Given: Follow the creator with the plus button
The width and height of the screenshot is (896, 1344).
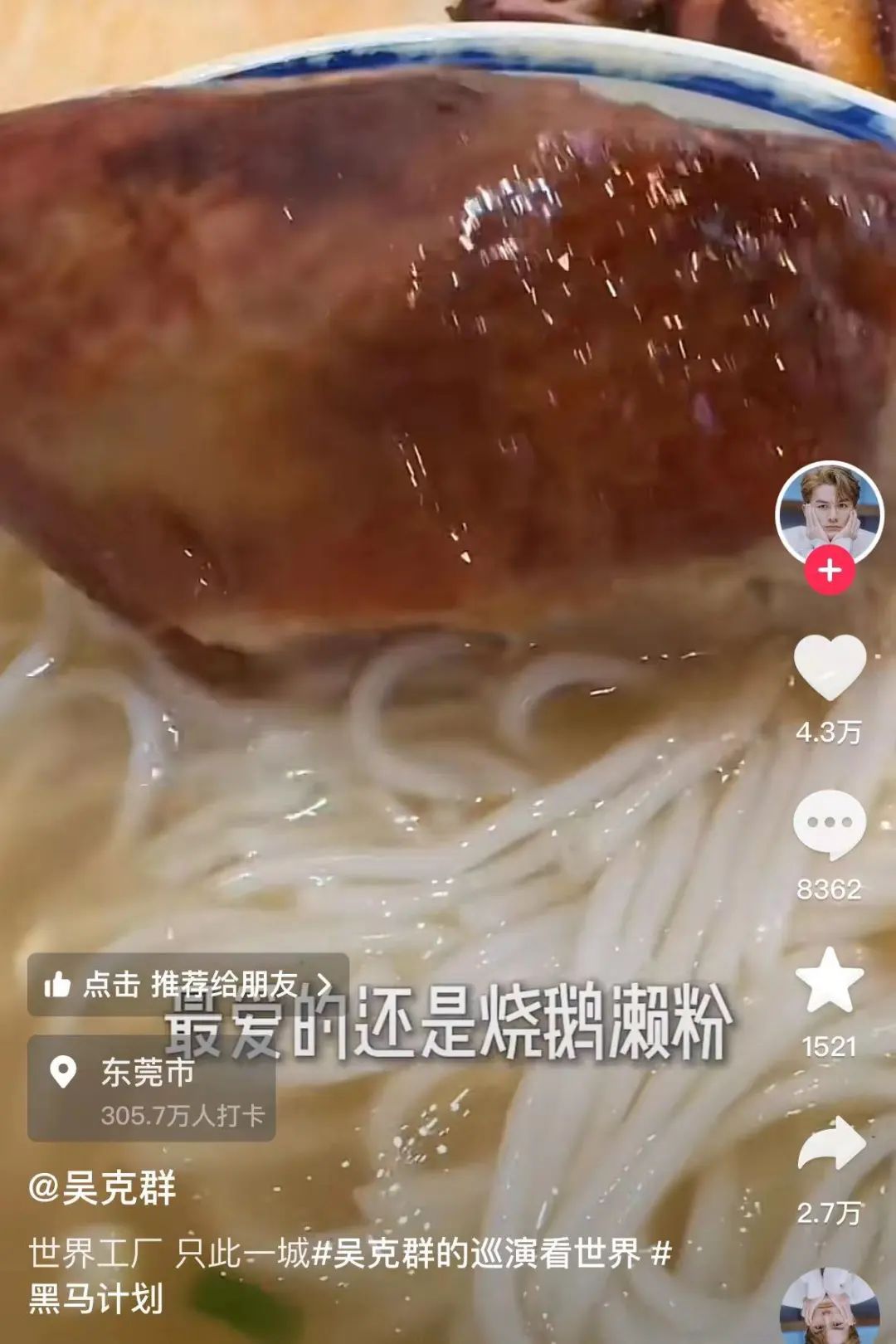Looking at the screenshot, I should pyautogui.click(x=829, y=571).
